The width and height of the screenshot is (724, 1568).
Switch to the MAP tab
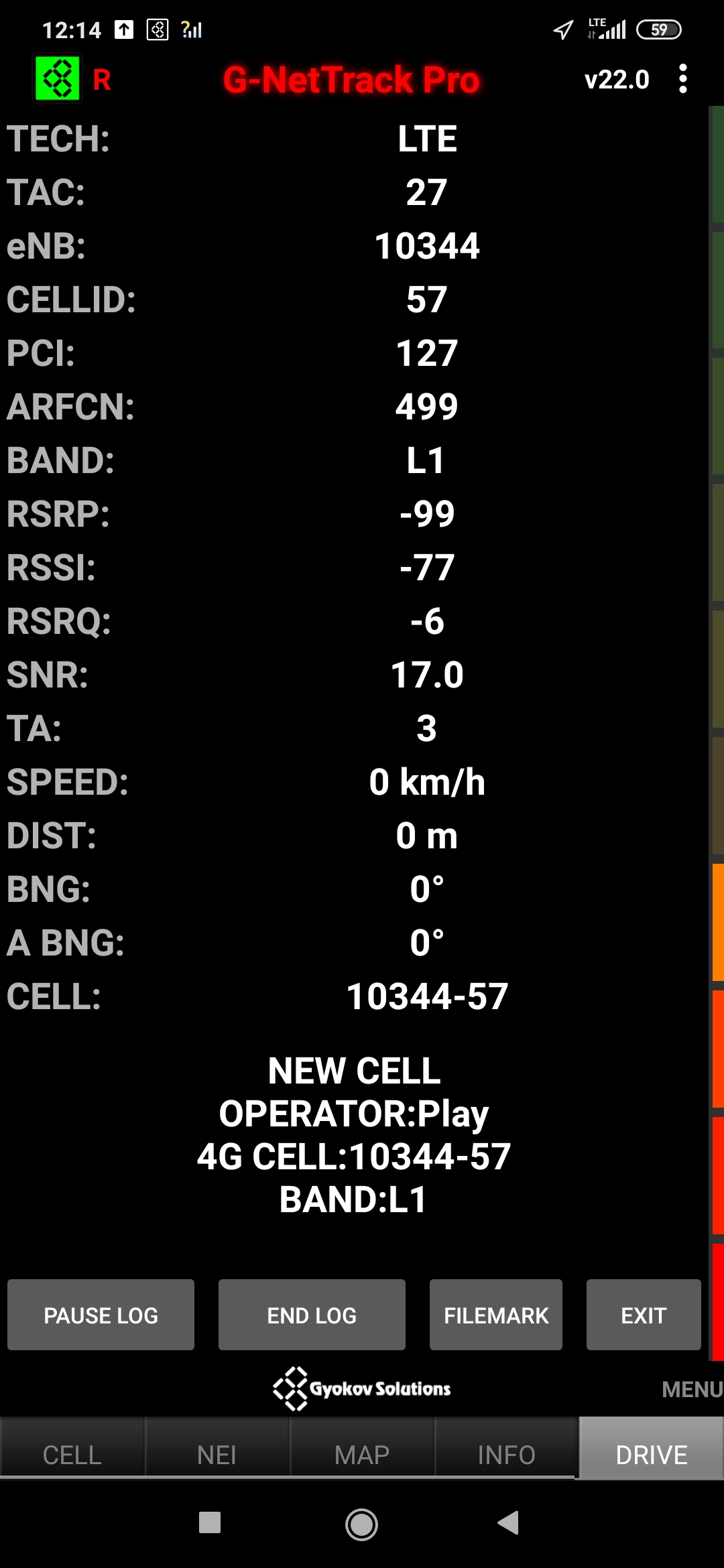tap(362, 1455)
